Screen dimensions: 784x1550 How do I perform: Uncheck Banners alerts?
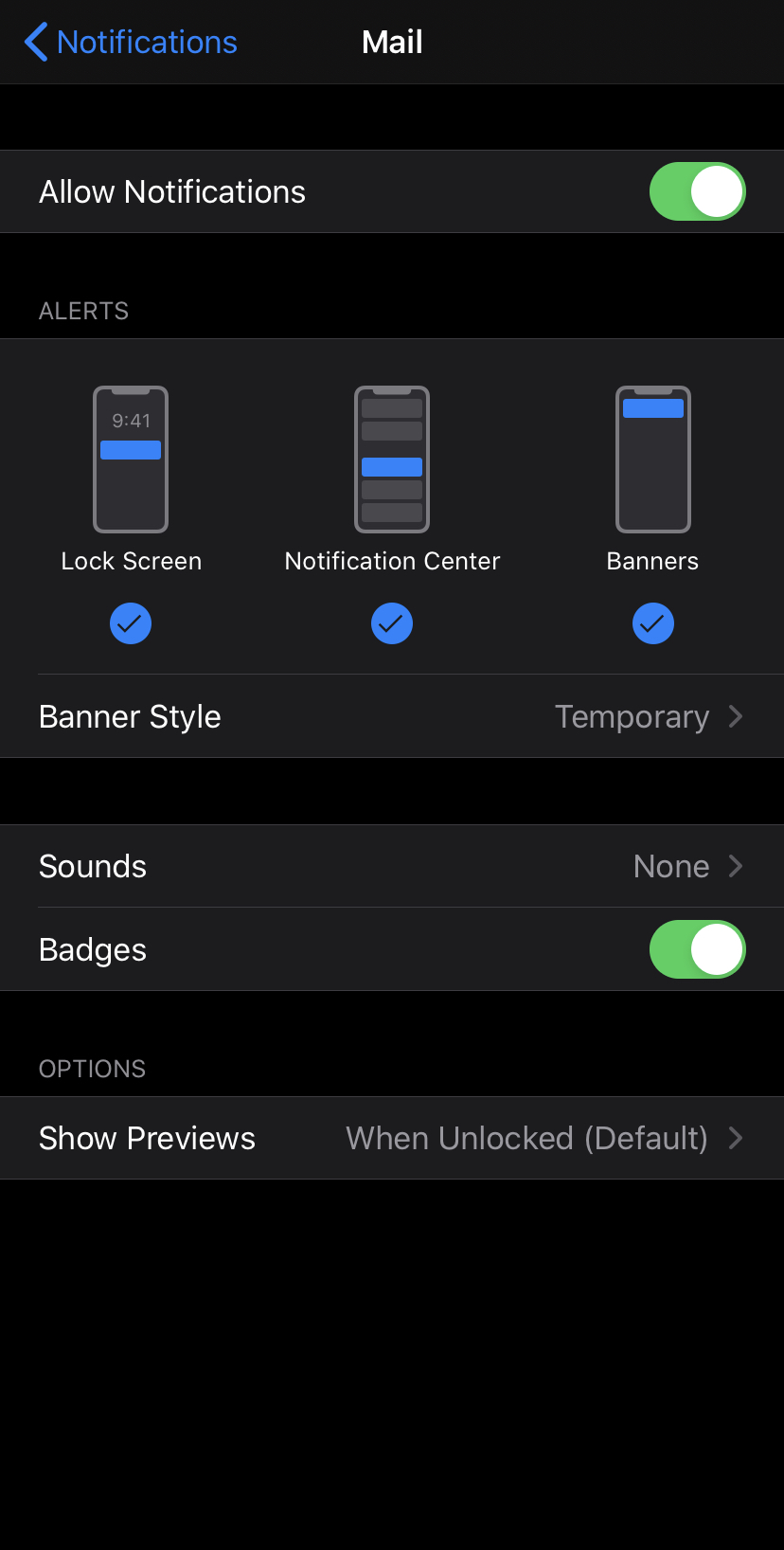(653, 623)
